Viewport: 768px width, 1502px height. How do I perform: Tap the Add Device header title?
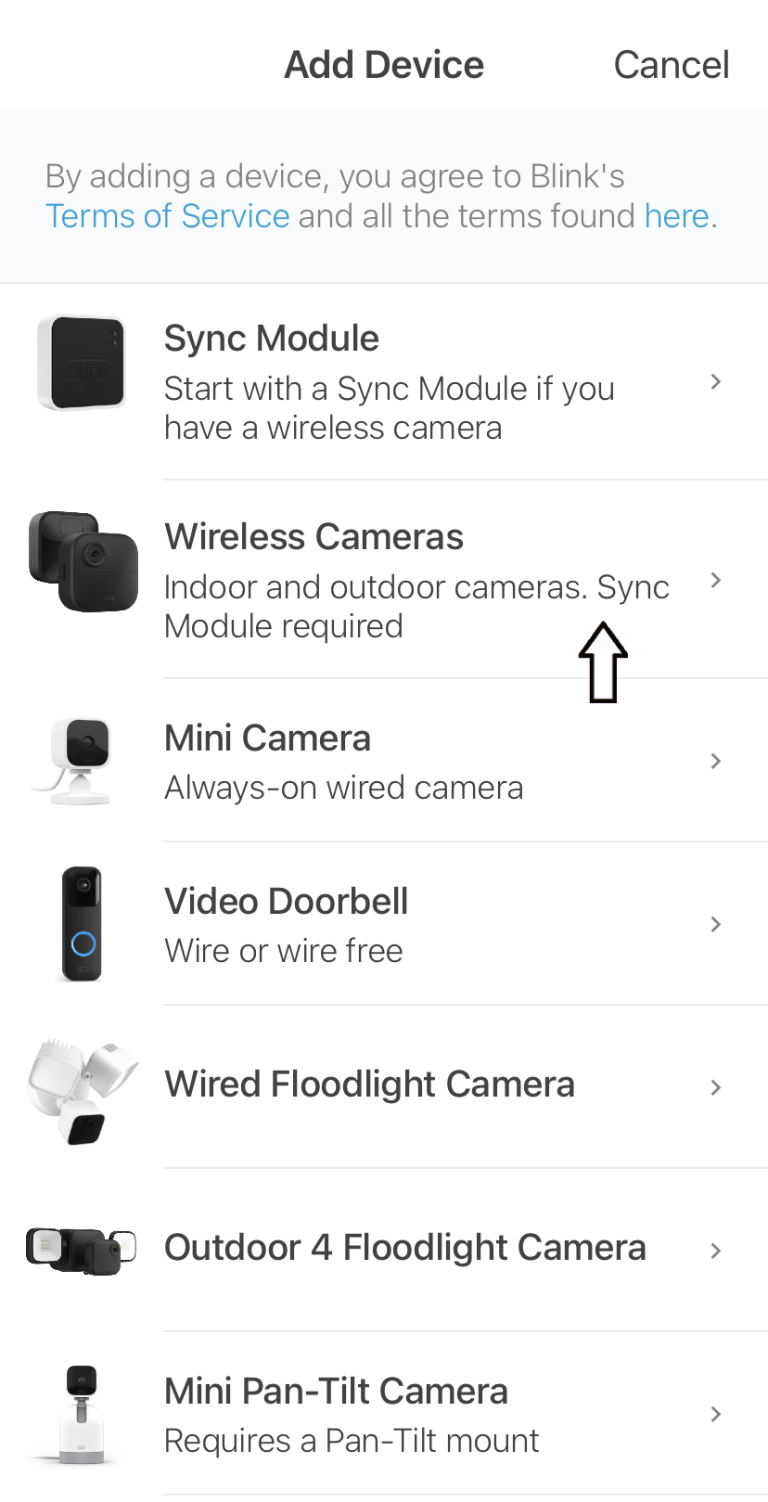click(383, 64)
